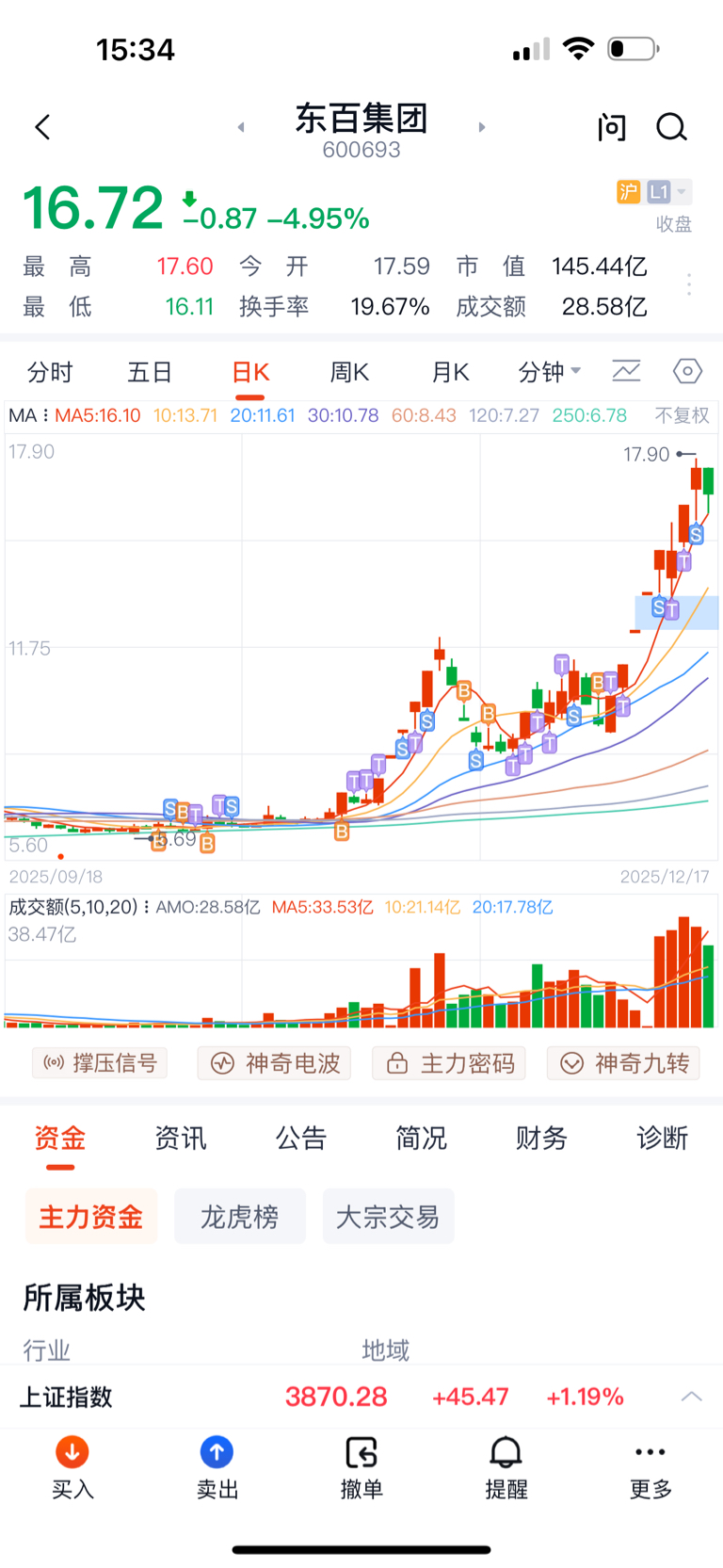Expand the 分钟 interval dropdown
723x1568 pixels.
[549, 373]
